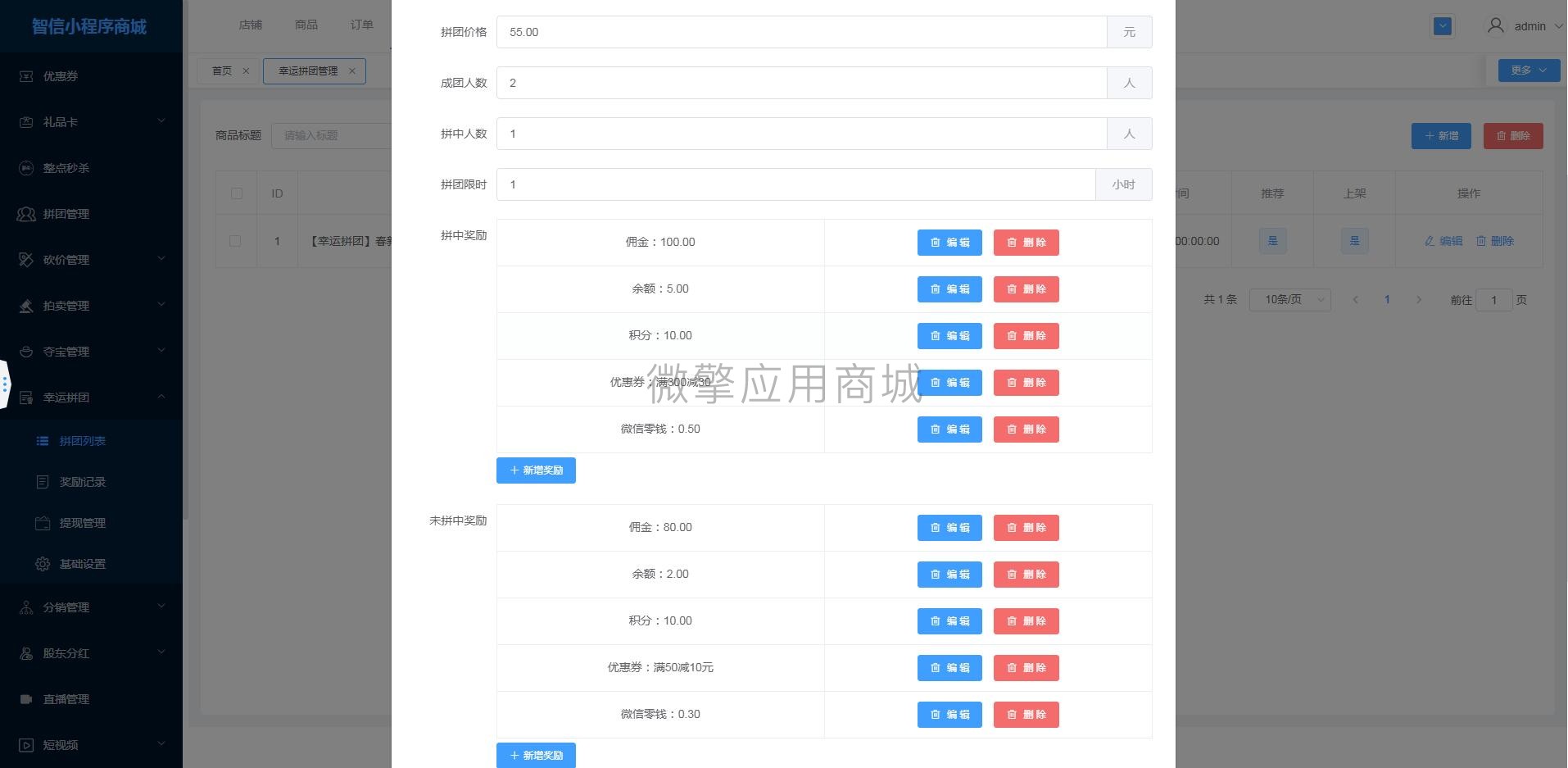Edit the 优惠券 满50减10元 reward

[949, 668]
